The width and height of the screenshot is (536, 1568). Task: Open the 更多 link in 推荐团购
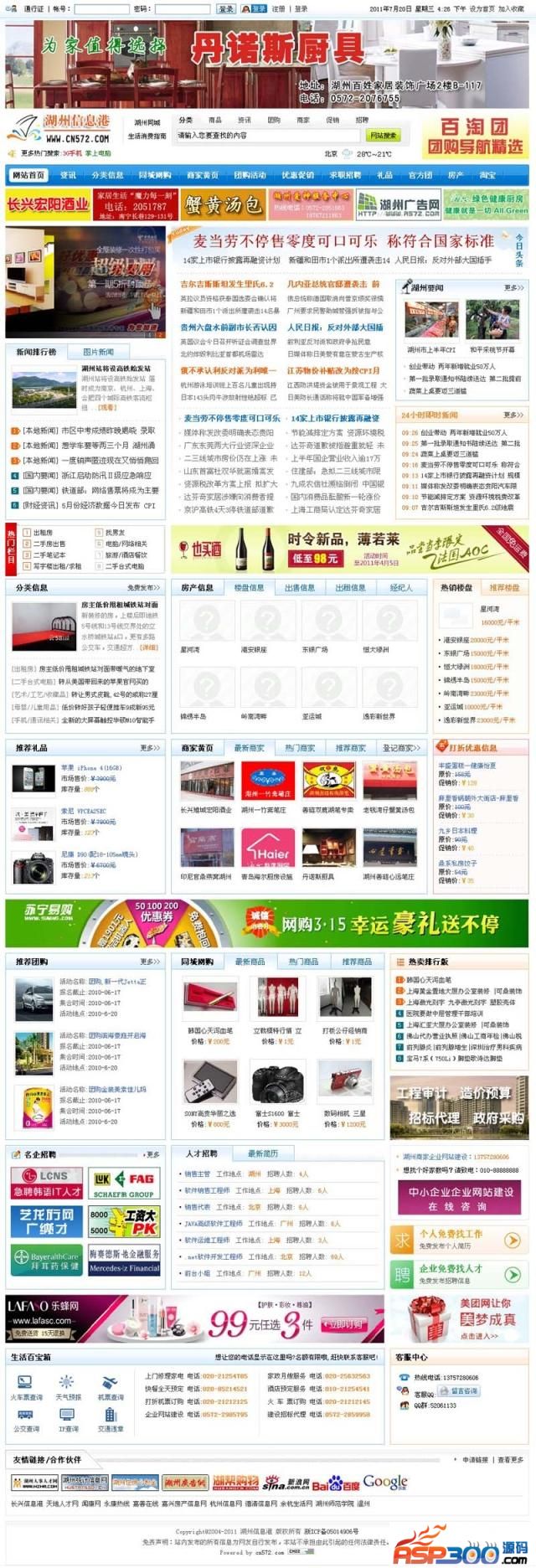click(150, 962)
